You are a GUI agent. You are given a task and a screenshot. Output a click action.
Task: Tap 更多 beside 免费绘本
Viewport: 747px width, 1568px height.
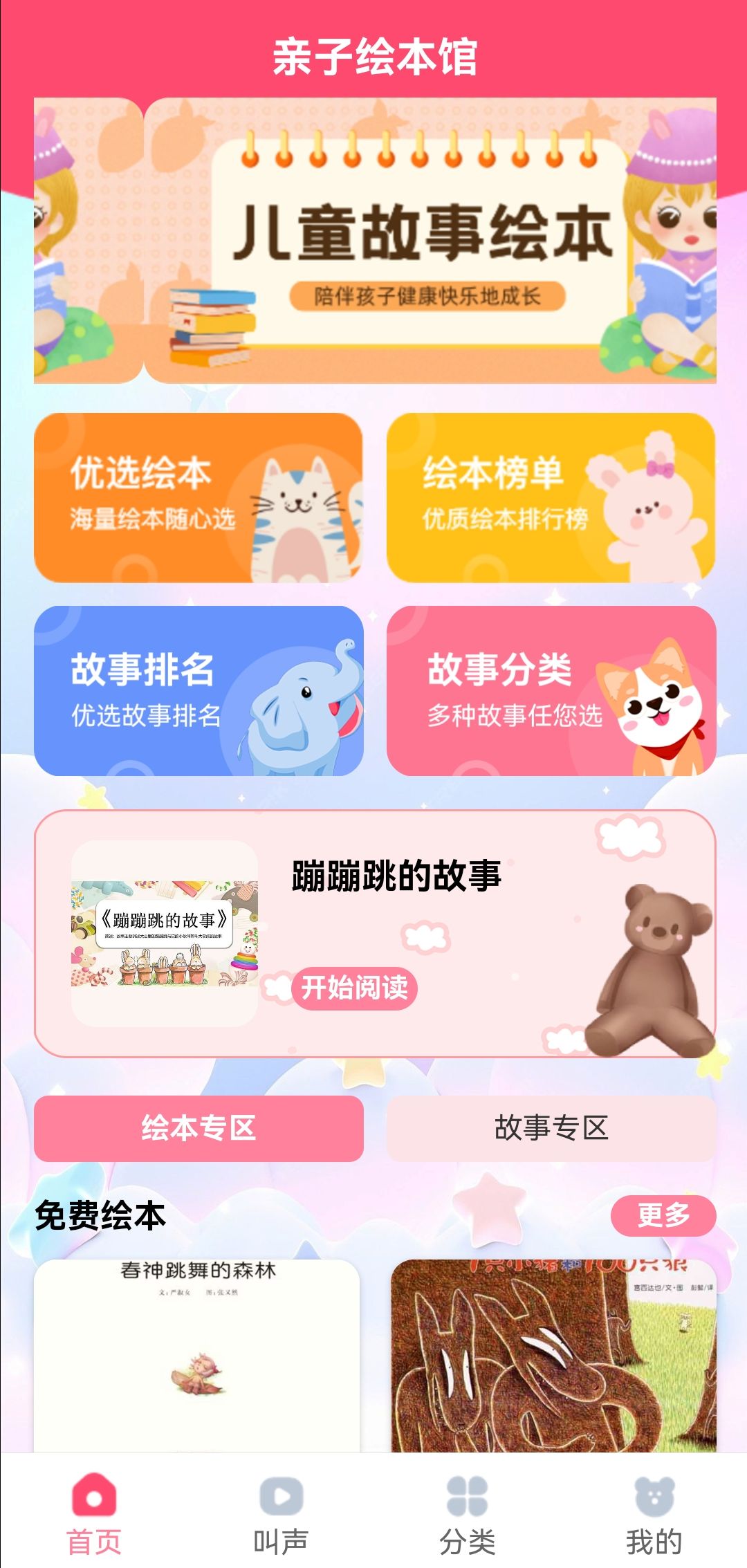coord(662,1215)
